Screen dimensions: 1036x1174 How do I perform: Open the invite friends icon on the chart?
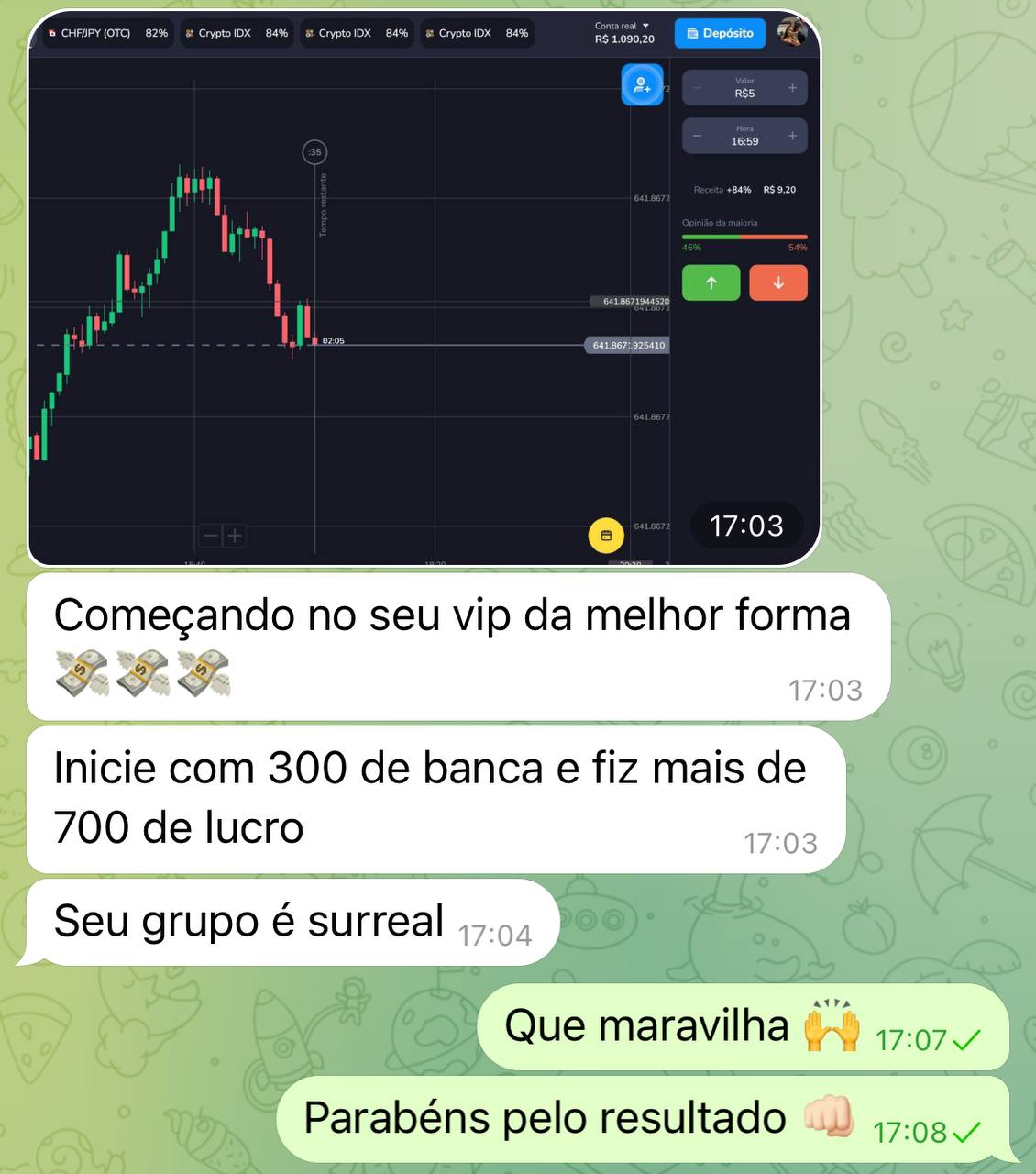click(642, 84)
